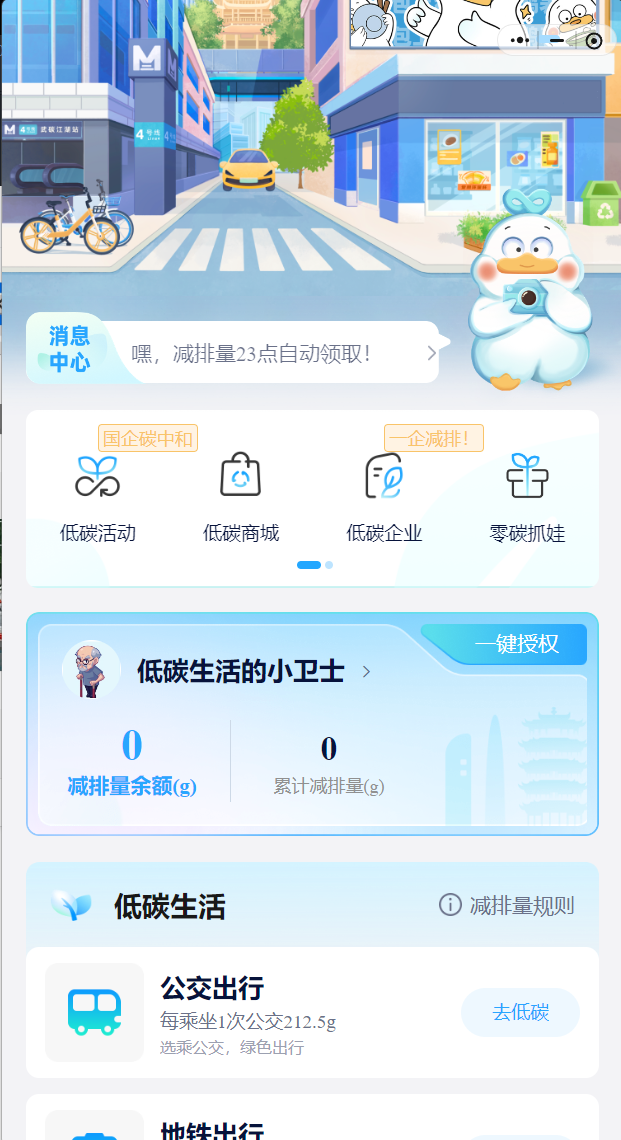Close the mini program
Image resolution: width=621 pixels, height=1140 pixels.
(594, 40)
